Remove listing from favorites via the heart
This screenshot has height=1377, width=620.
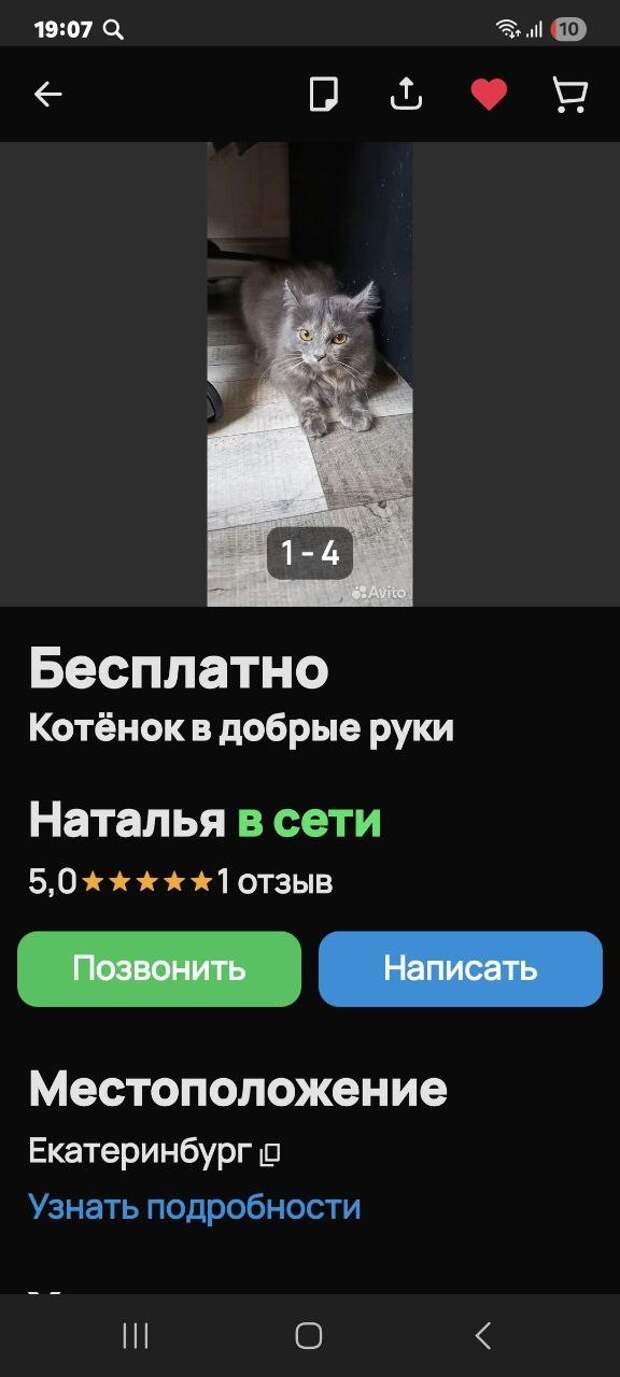point(488,95)
